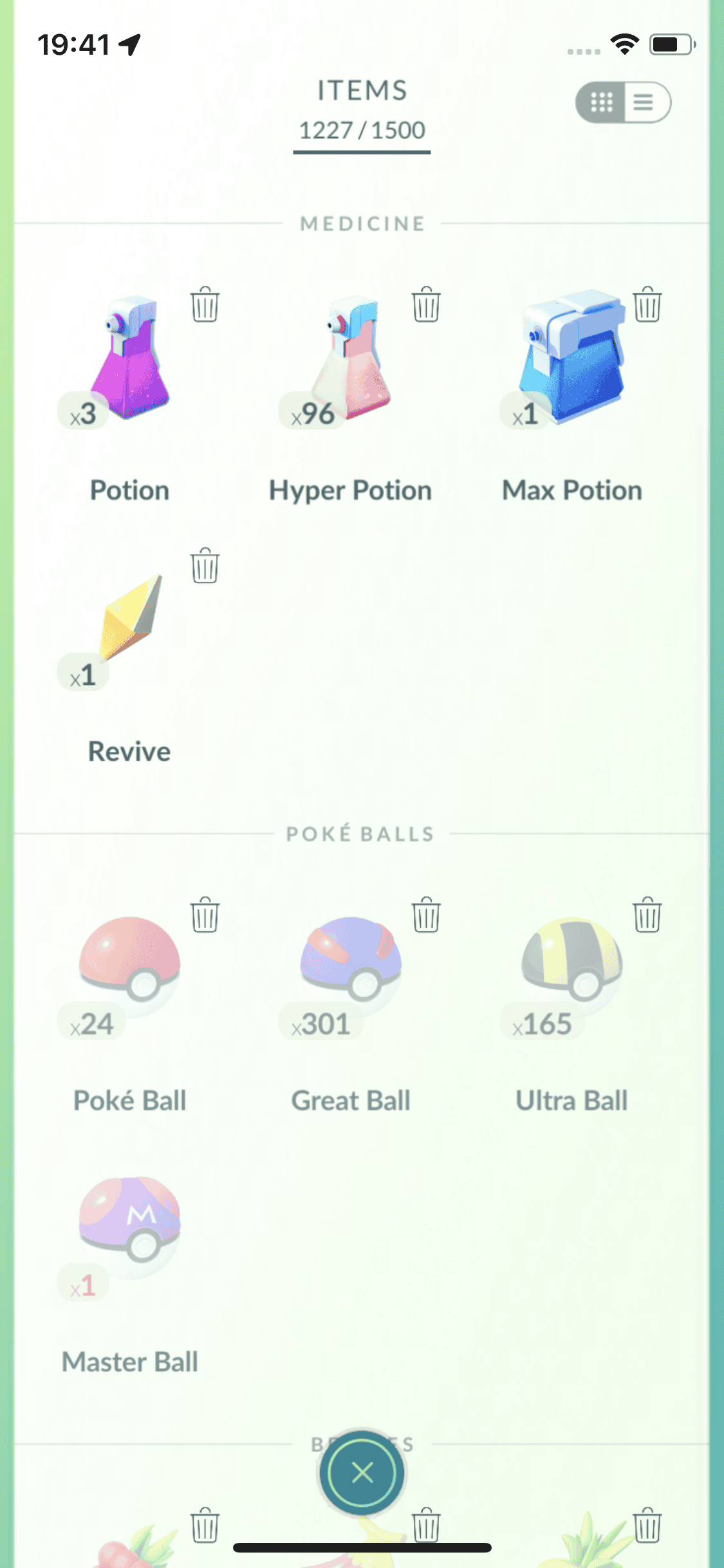View the Master Ball item
Image resolution: width=724 pixels, height=1568 pixels.
pos(129,1223)
